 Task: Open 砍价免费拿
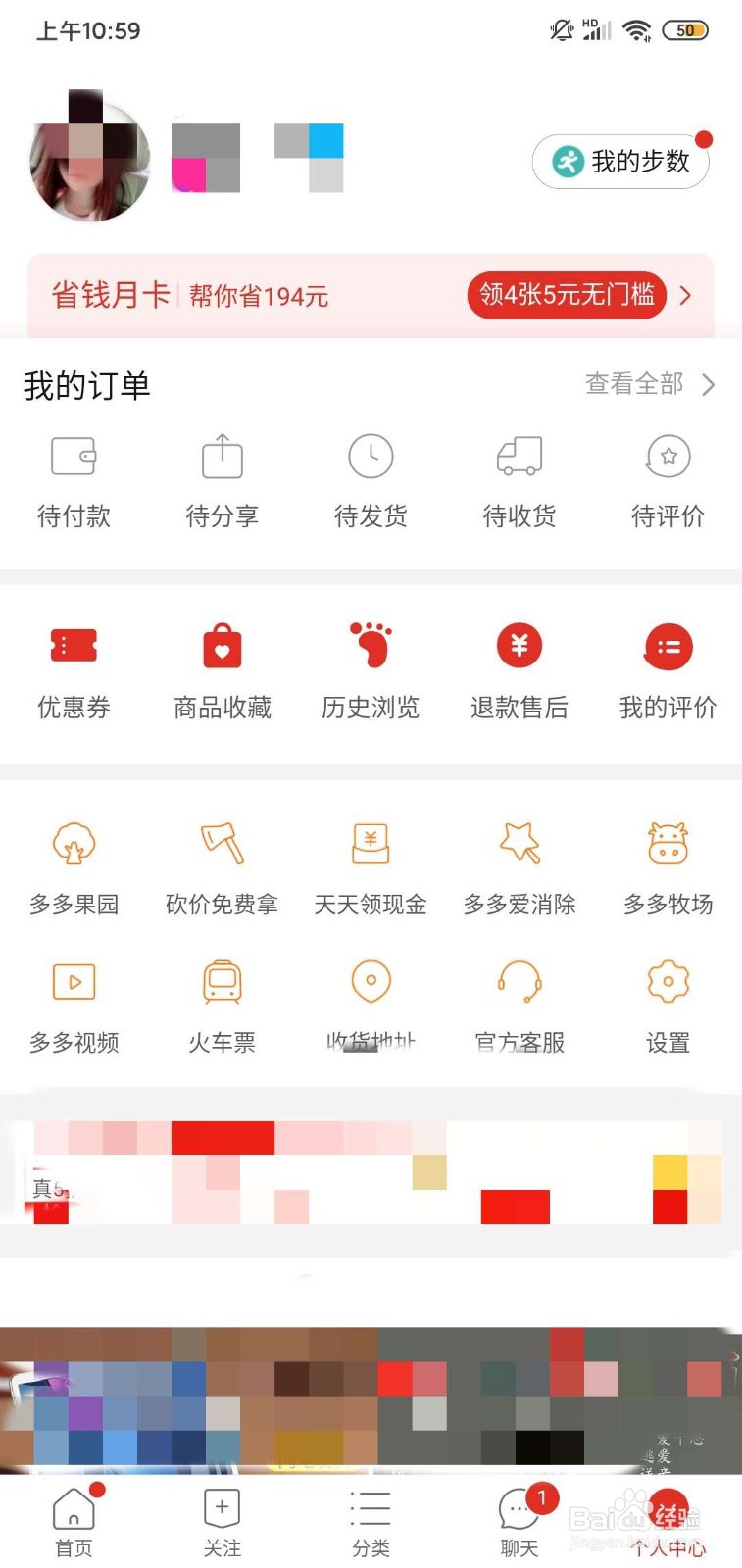[223, 868]
